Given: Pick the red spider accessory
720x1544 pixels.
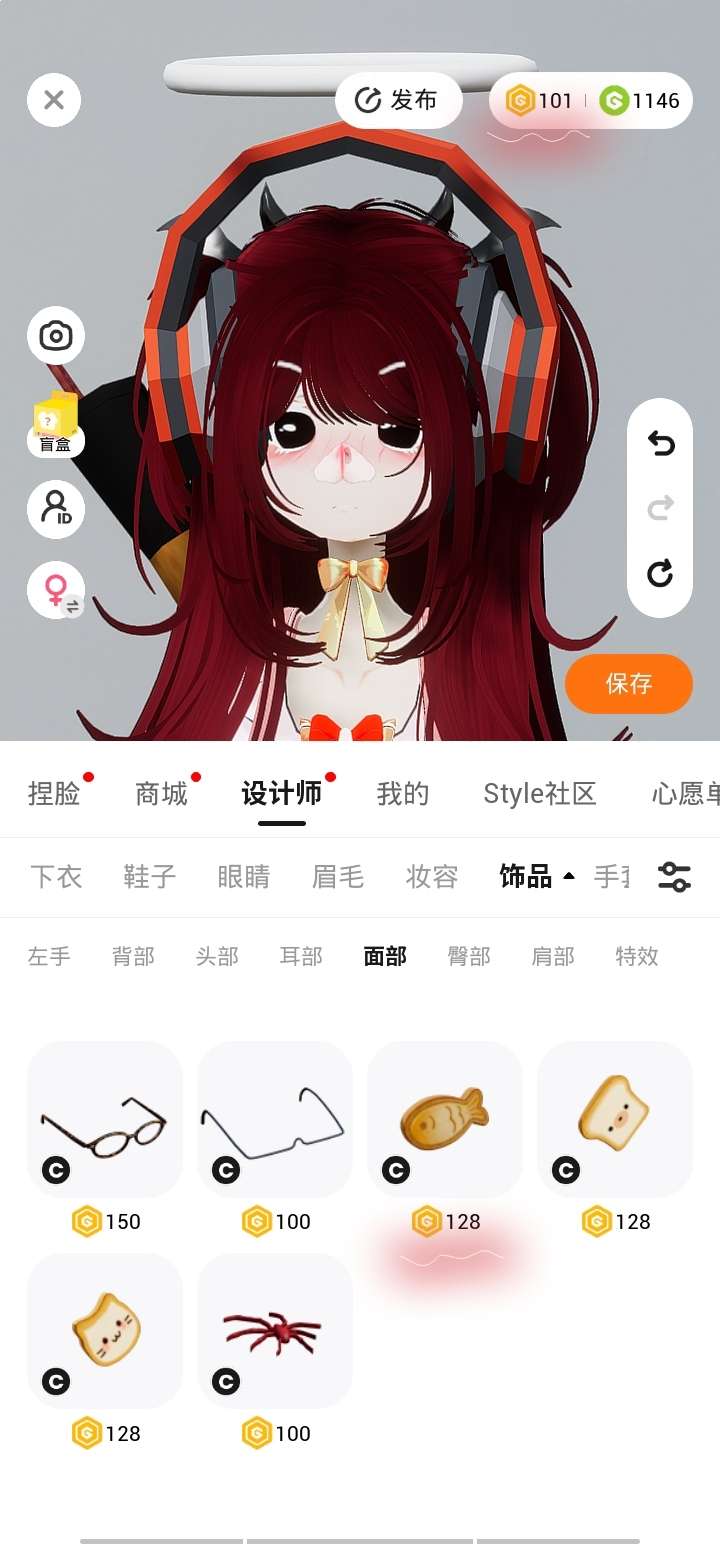Looking at the screenshot, I should [275, 1332].
